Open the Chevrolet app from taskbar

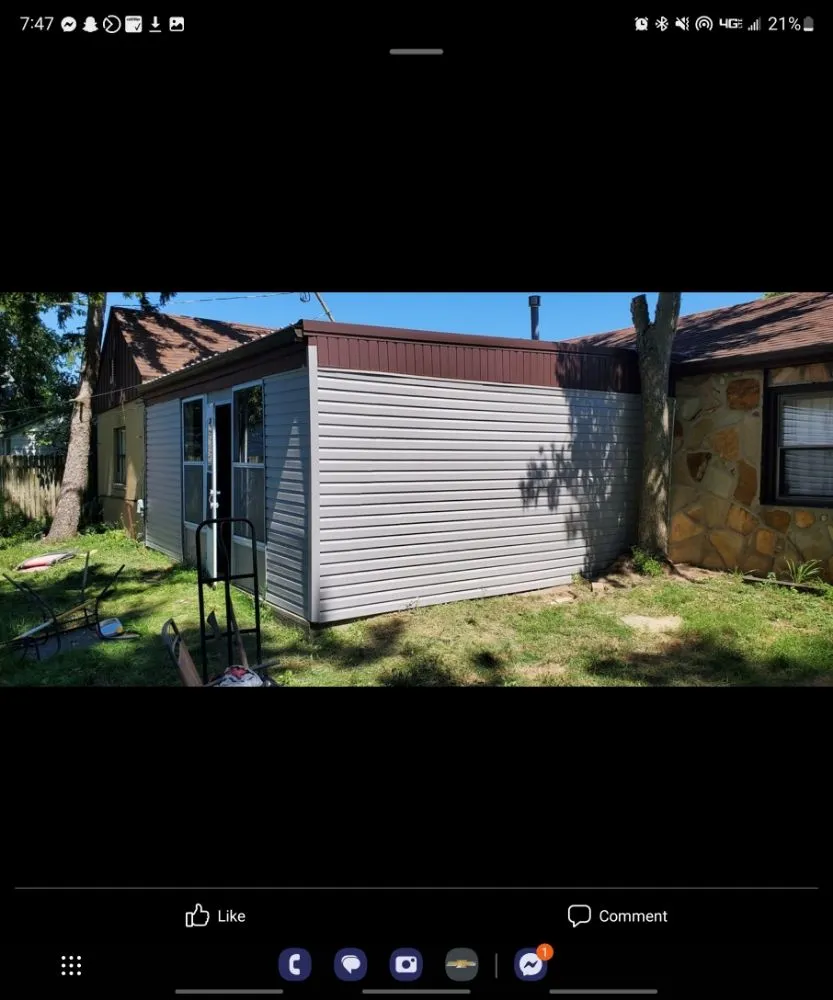click(x=461, y=965)
